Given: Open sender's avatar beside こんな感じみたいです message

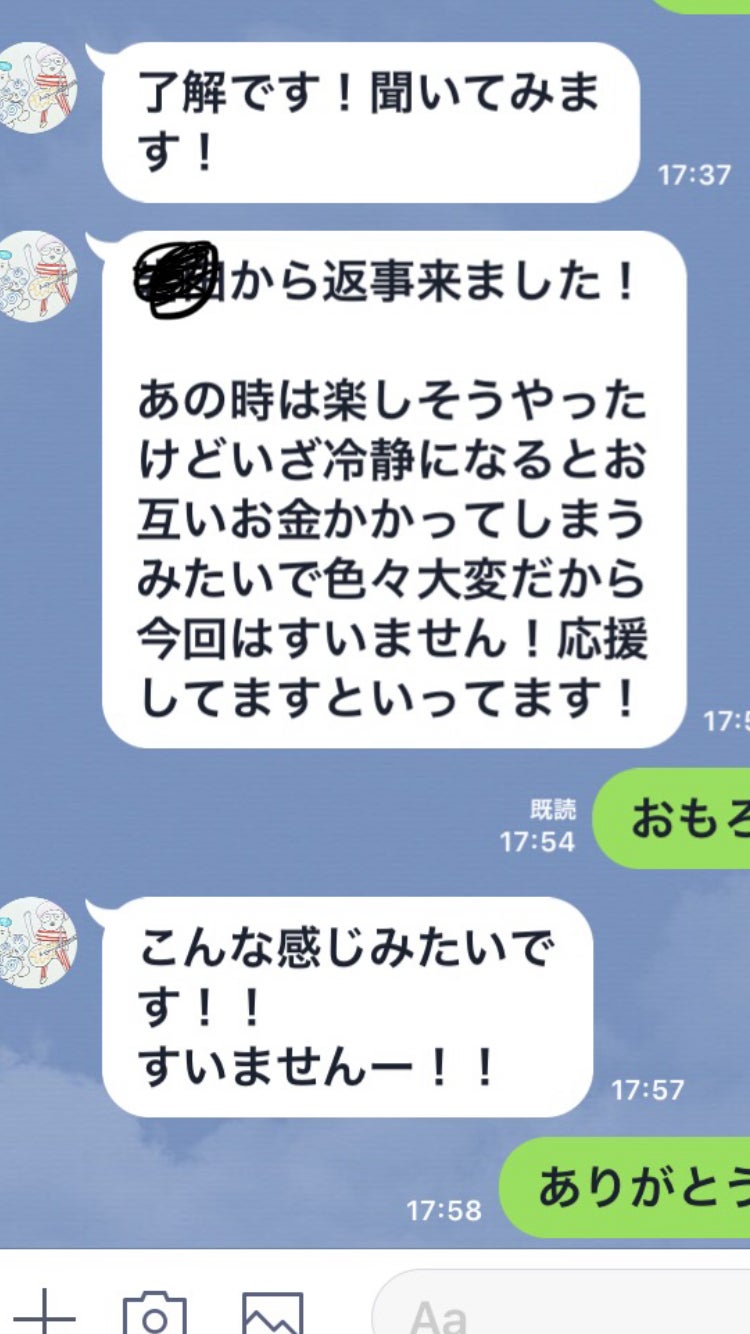Looking at the screenshot, I should [37, 942].
